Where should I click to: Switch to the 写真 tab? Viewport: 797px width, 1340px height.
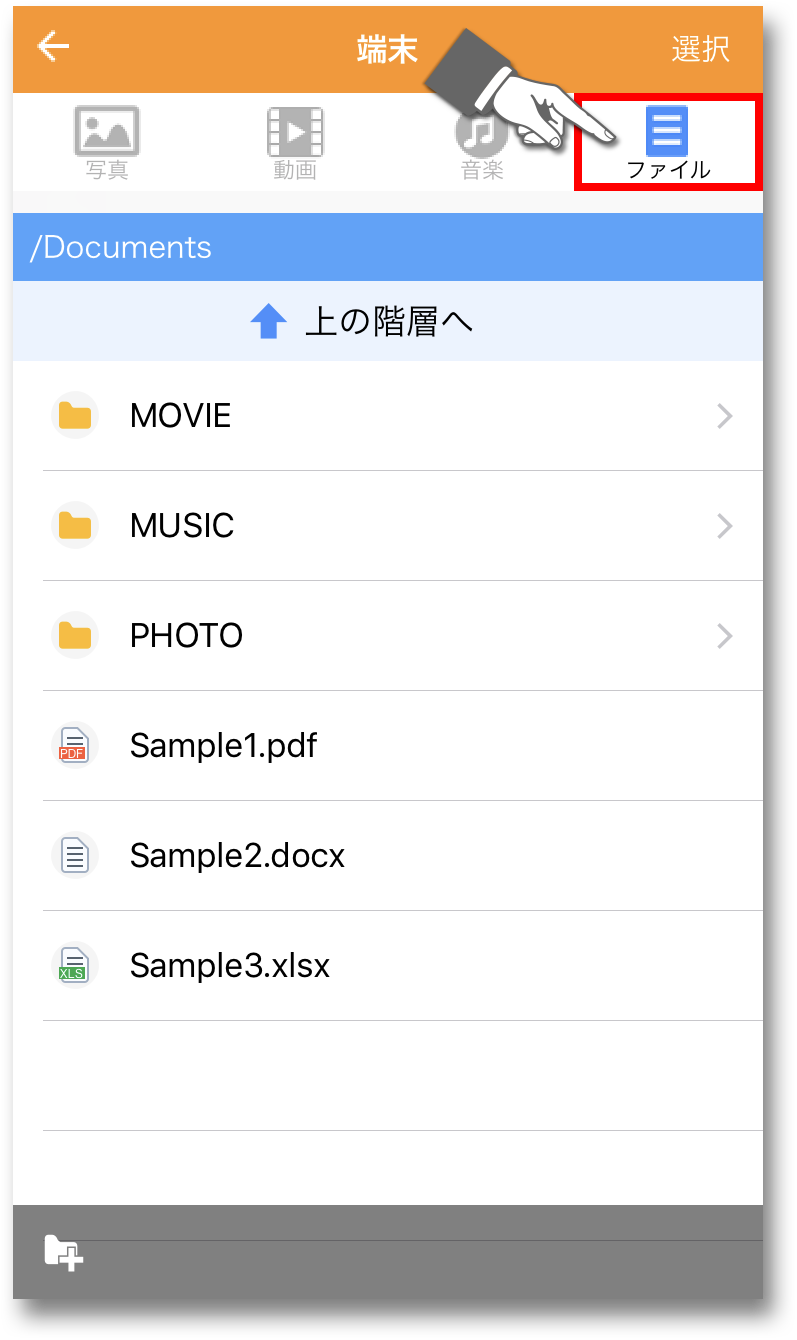[107, 143]
